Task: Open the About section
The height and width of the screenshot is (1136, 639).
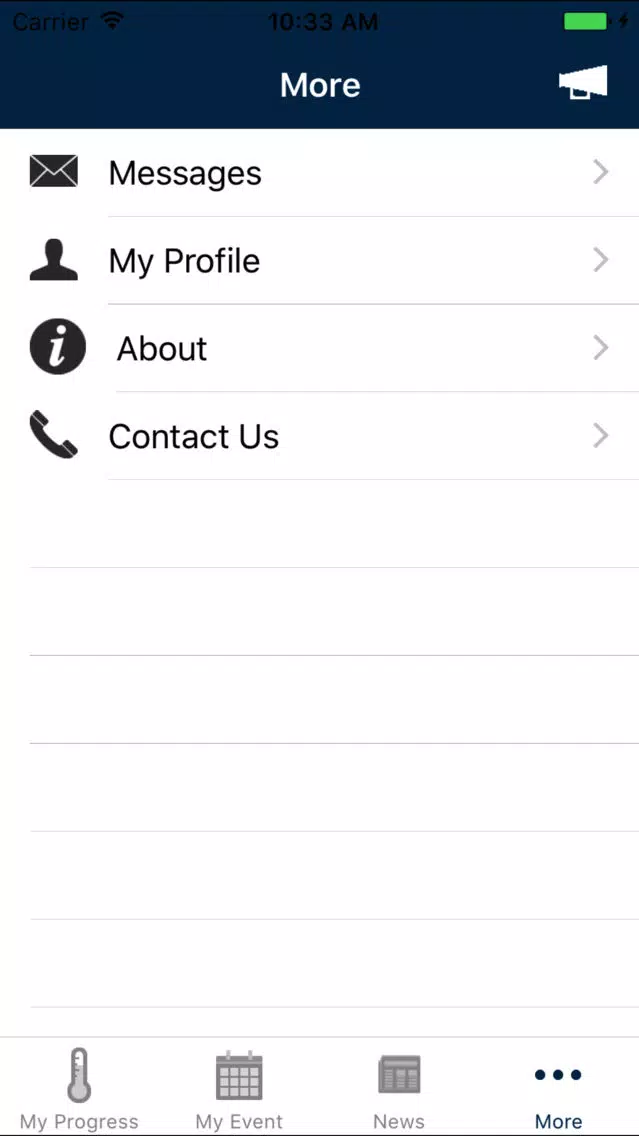Action: (320, 348)
